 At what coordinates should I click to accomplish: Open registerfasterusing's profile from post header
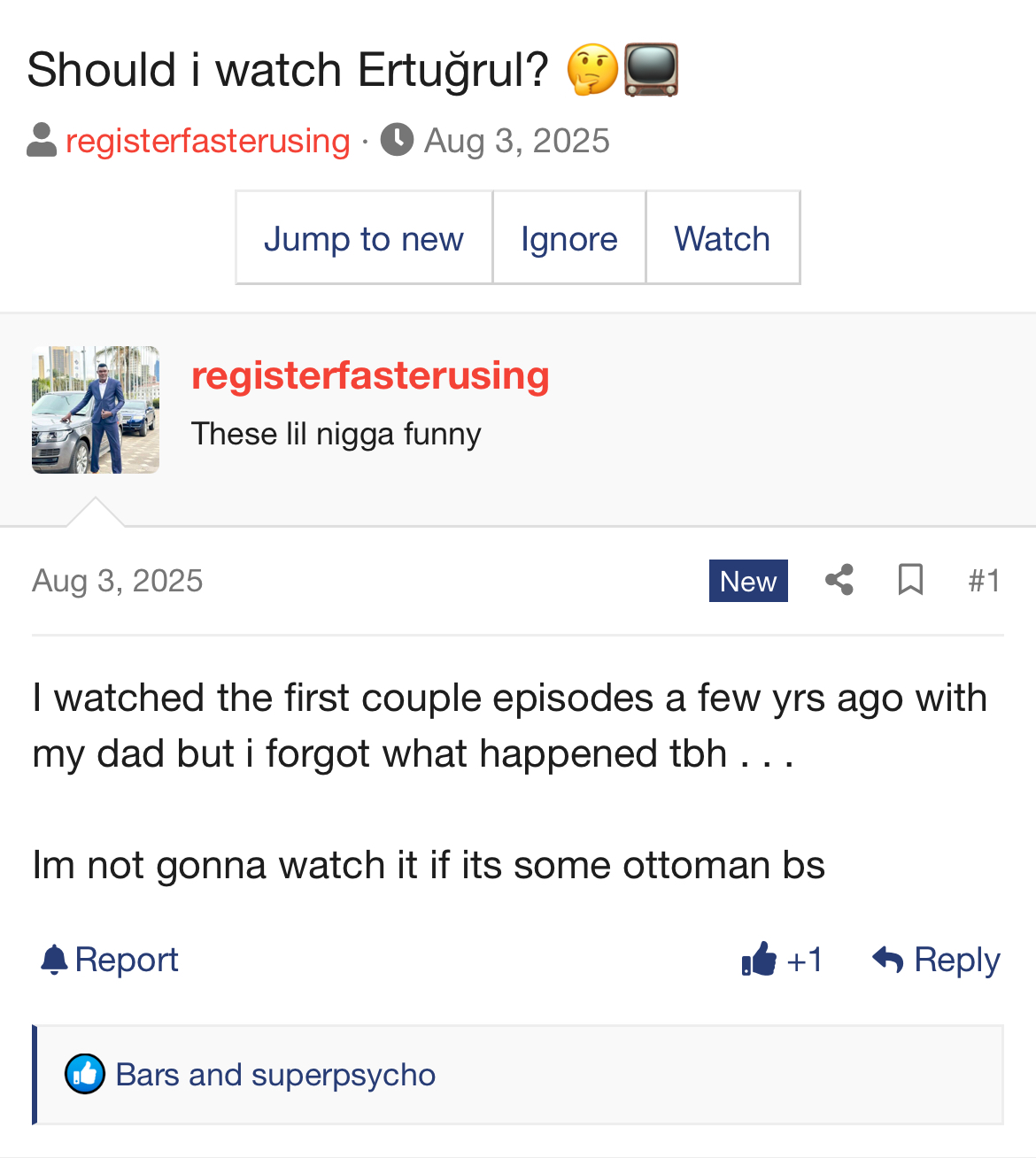click(x=370, y=375)
